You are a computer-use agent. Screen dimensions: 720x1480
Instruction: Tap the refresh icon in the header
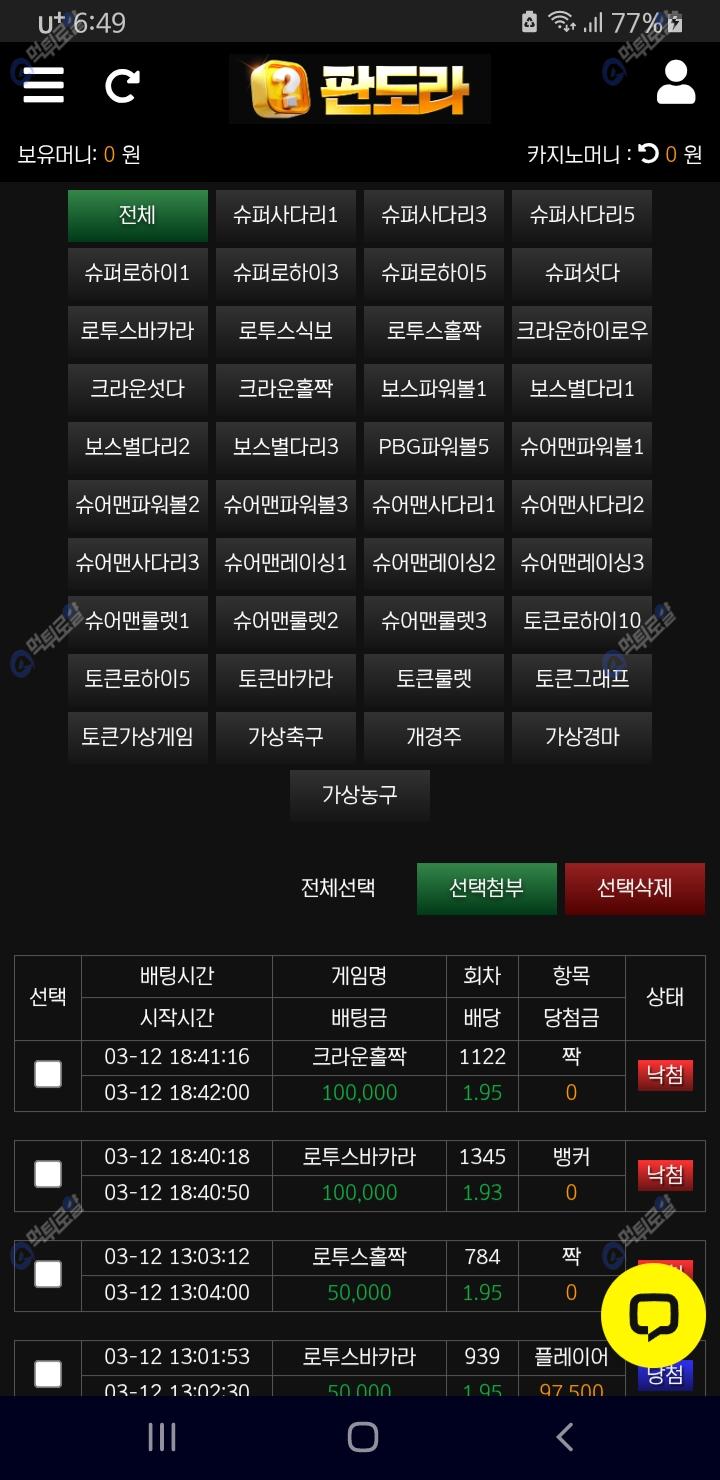pos(123,86)
